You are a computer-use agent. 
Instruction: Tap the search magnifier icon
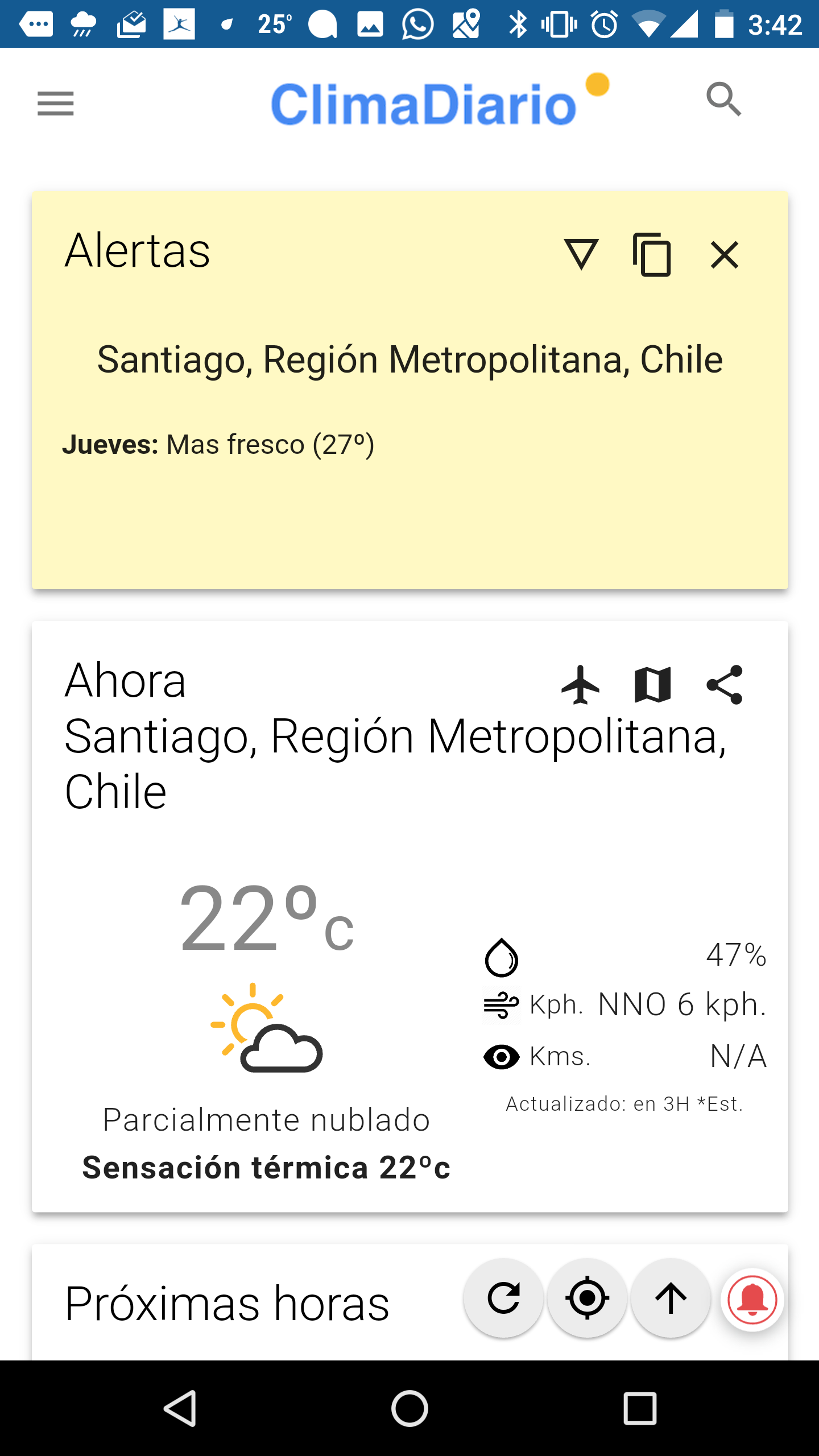click(x=723, y=99)
